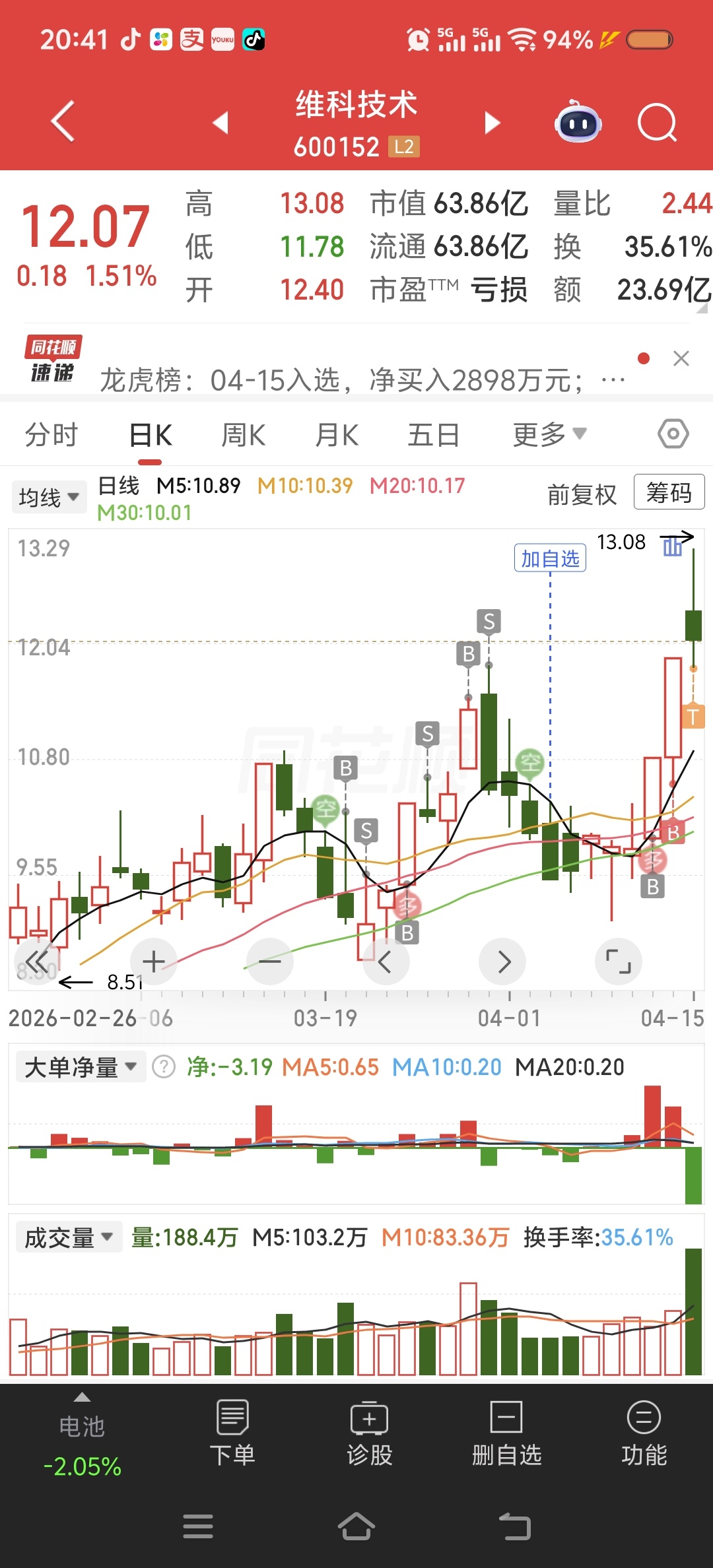
Task: Switch to the 周K tab
Action: coord(243,435)
